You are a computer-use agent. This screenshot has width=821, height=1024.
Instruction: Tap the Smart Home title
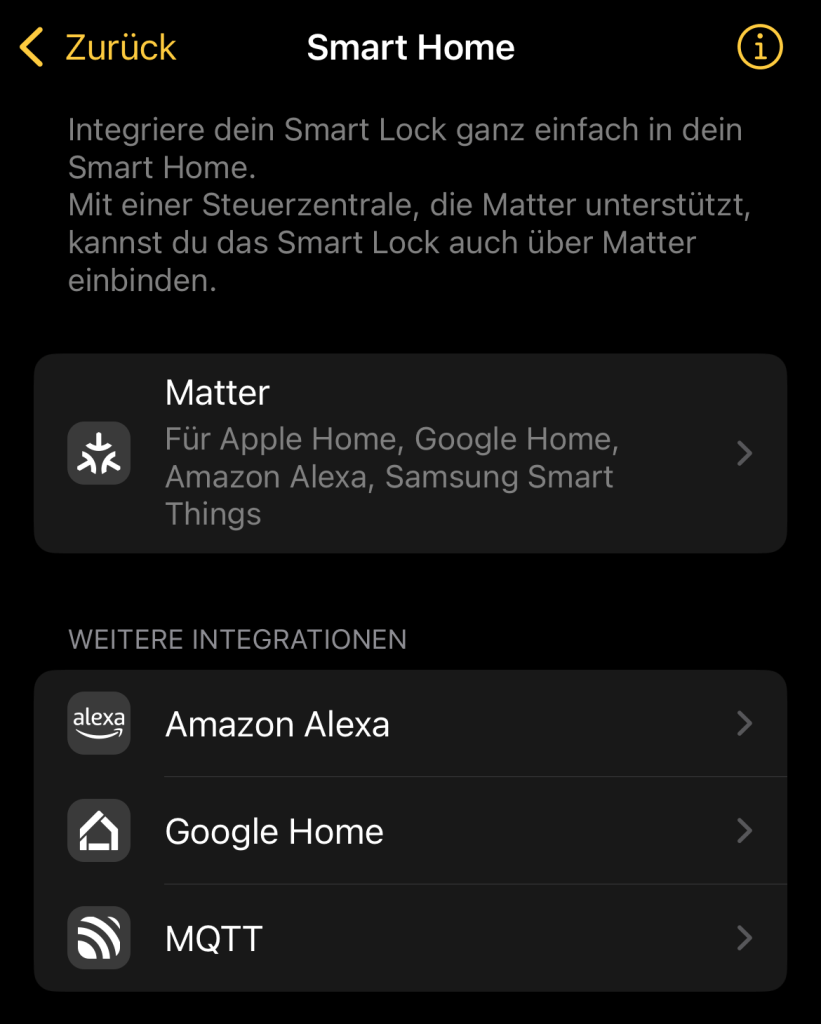pos(410,47)
